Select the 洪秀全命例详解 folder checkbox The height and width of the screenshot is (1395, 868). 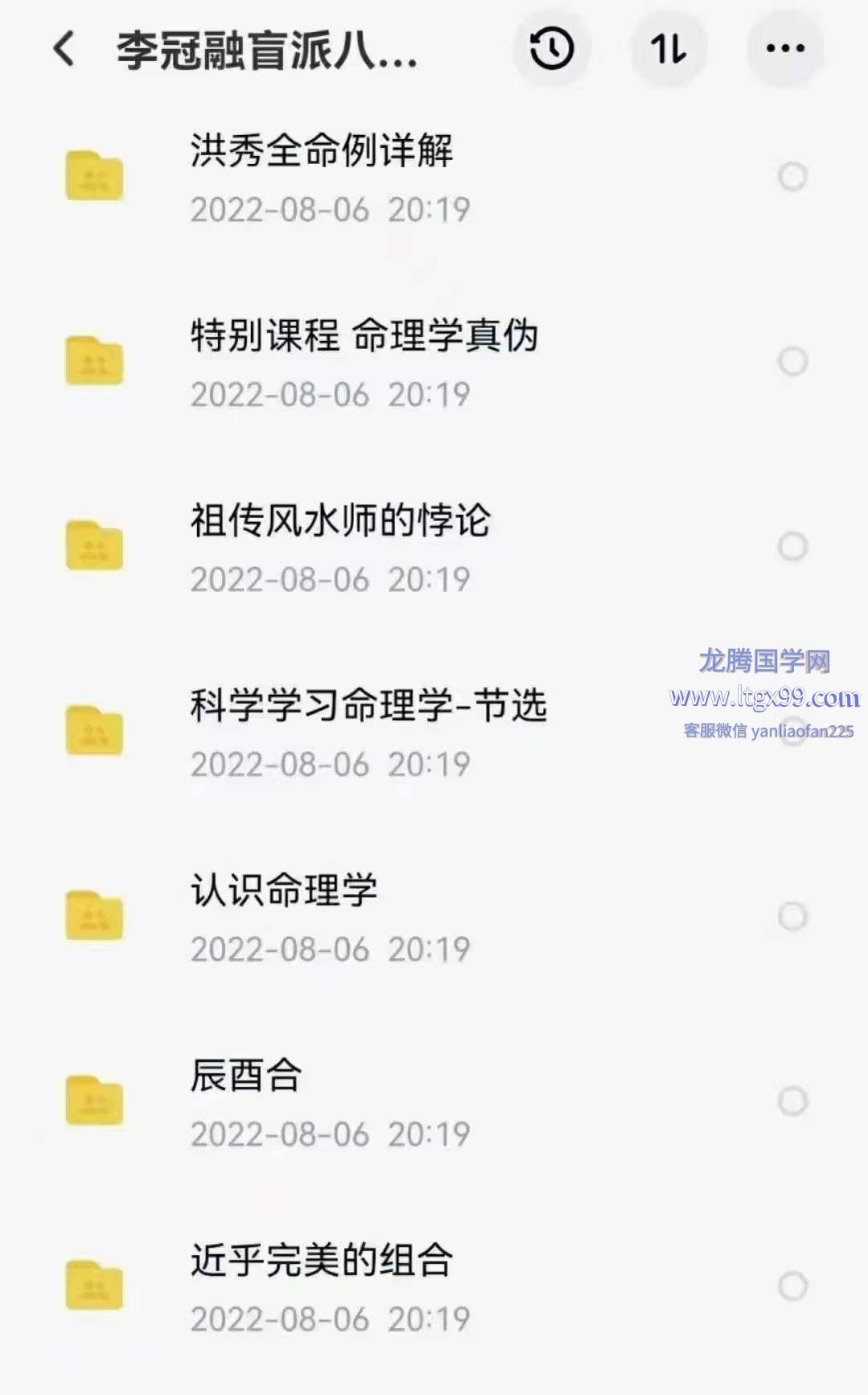[x=792, y=177]
